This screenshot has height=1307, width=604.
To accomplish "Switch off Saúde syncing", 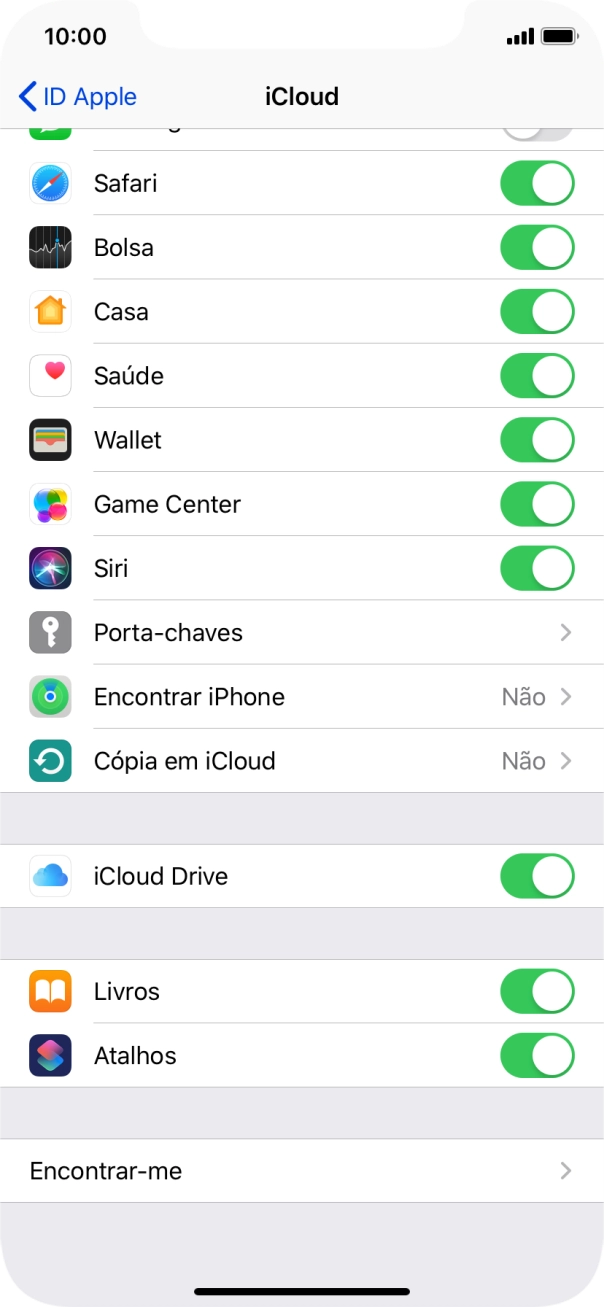I will tap(537, 376).
